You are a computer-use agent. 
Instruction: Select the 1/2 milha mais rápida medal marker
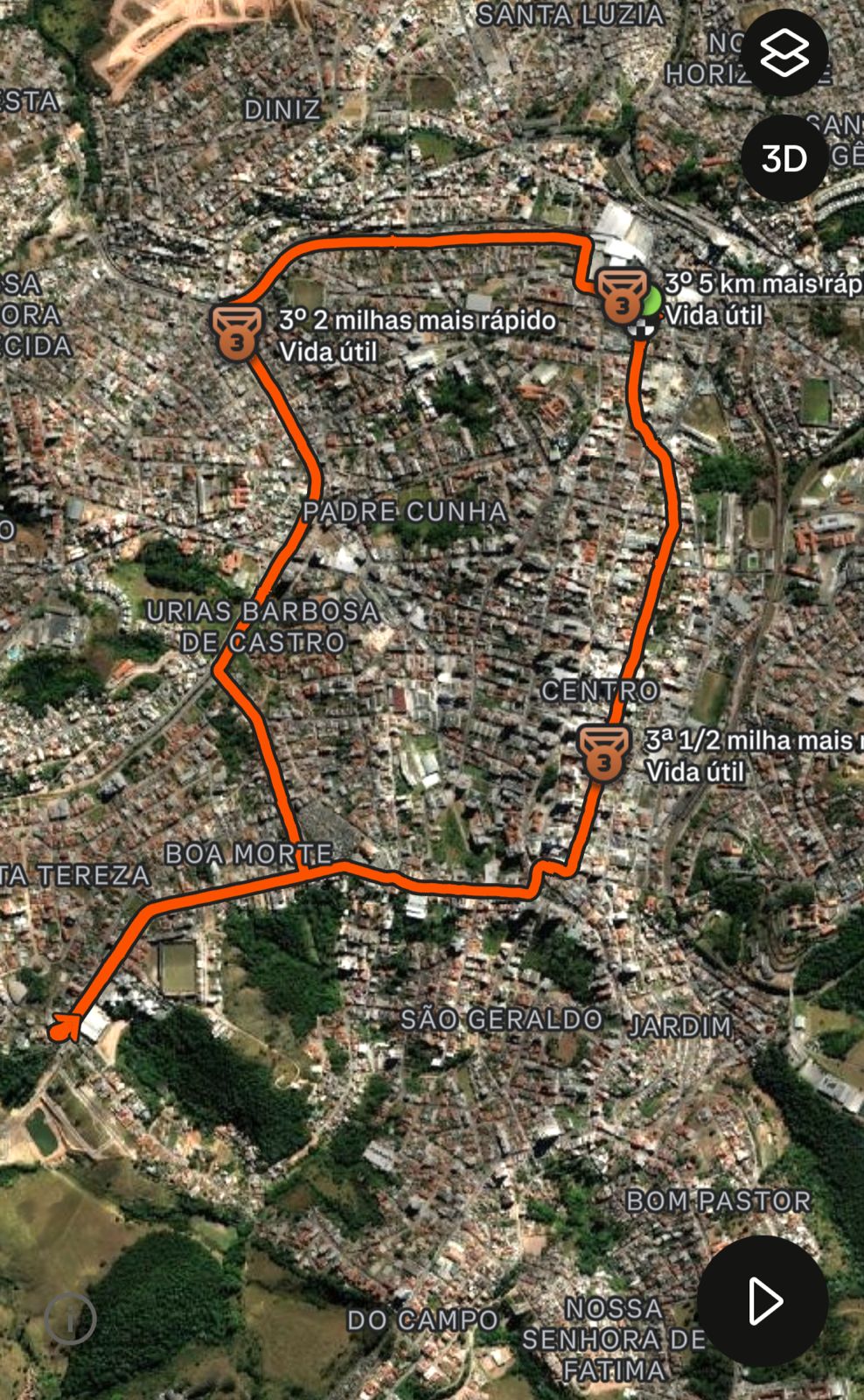(603, 752)
